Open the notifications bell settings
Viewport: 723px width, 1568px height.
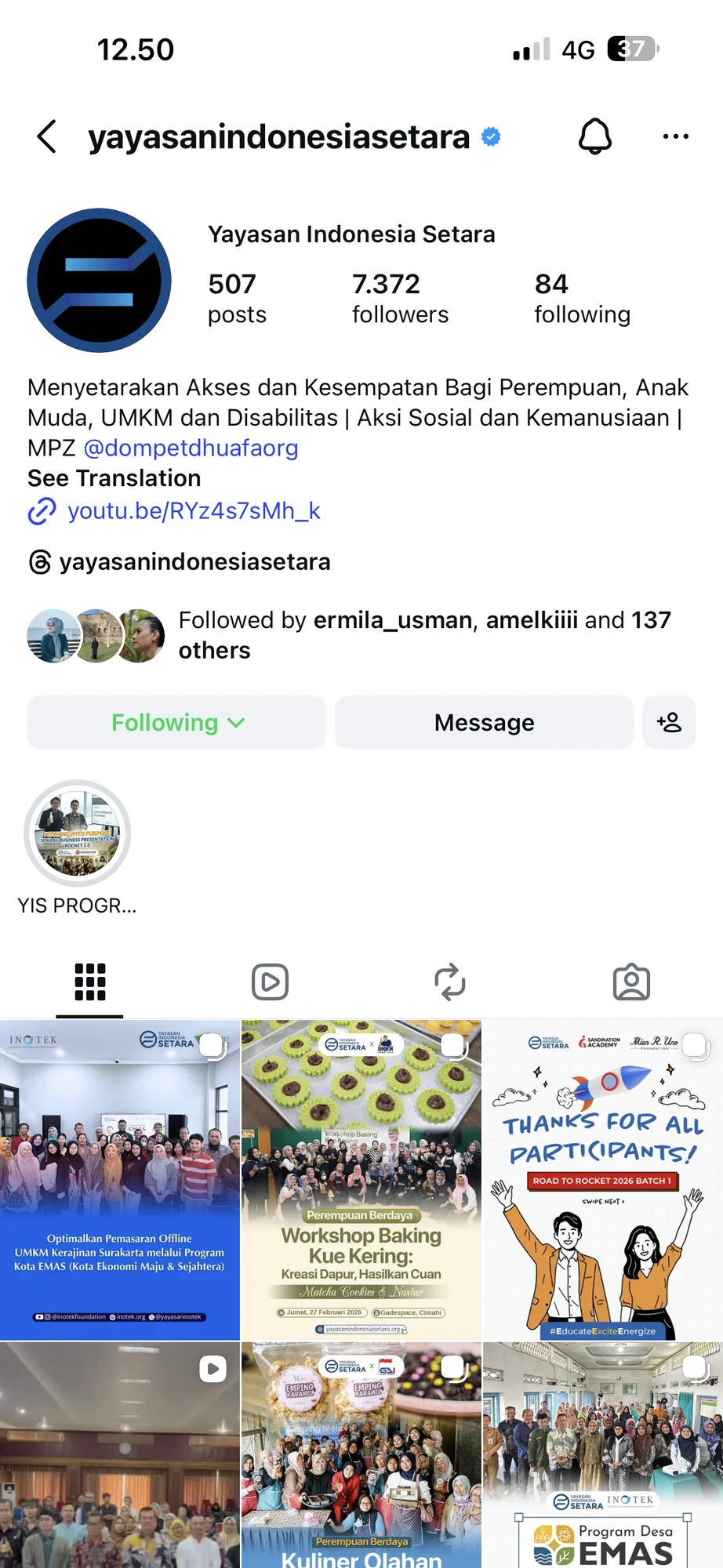(x=594, y=136)
